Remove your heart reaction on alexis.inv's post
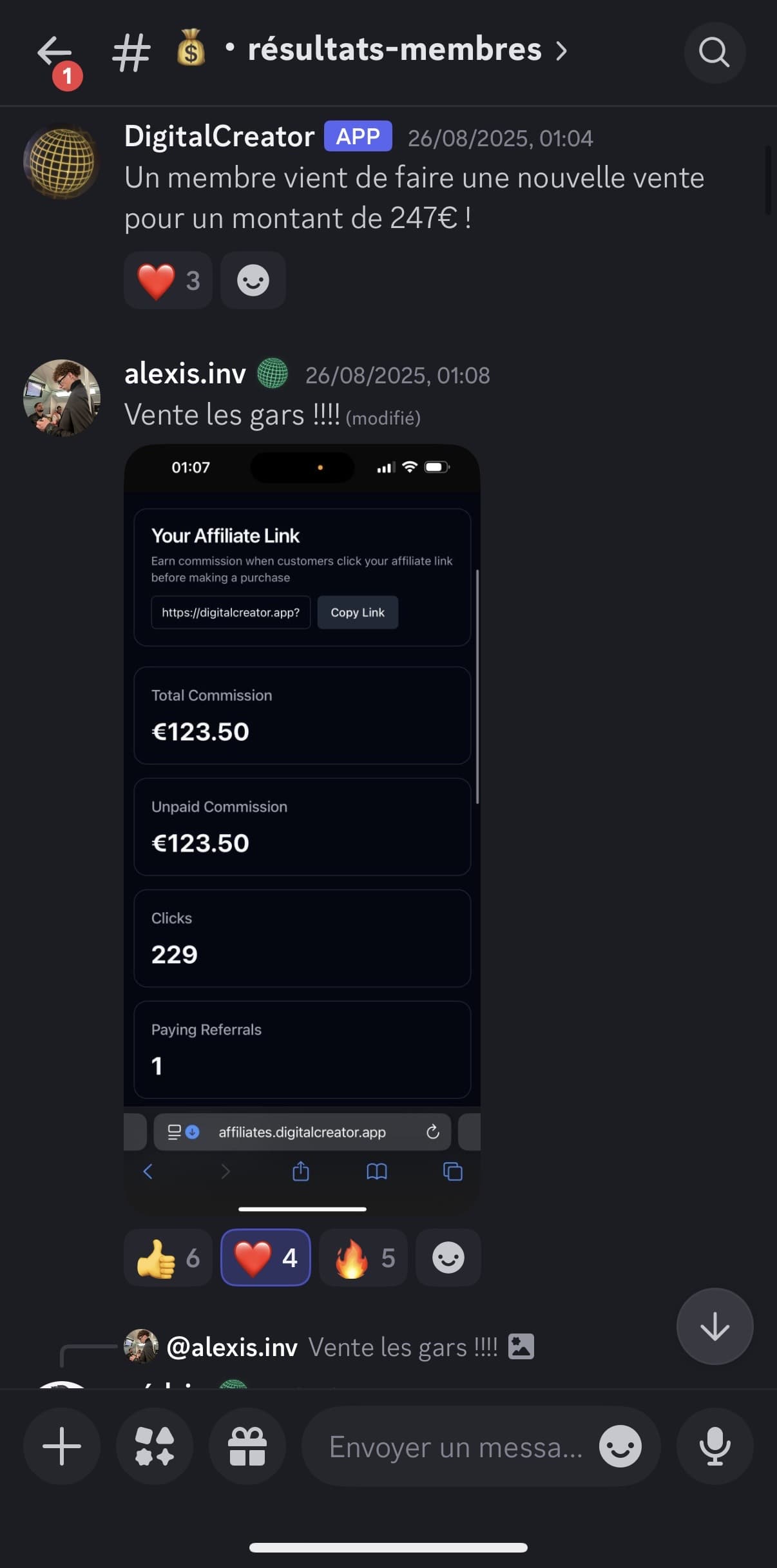The height and width of the screenshot is (1568, 777). pyautogui.click(x=265, y=1257)
